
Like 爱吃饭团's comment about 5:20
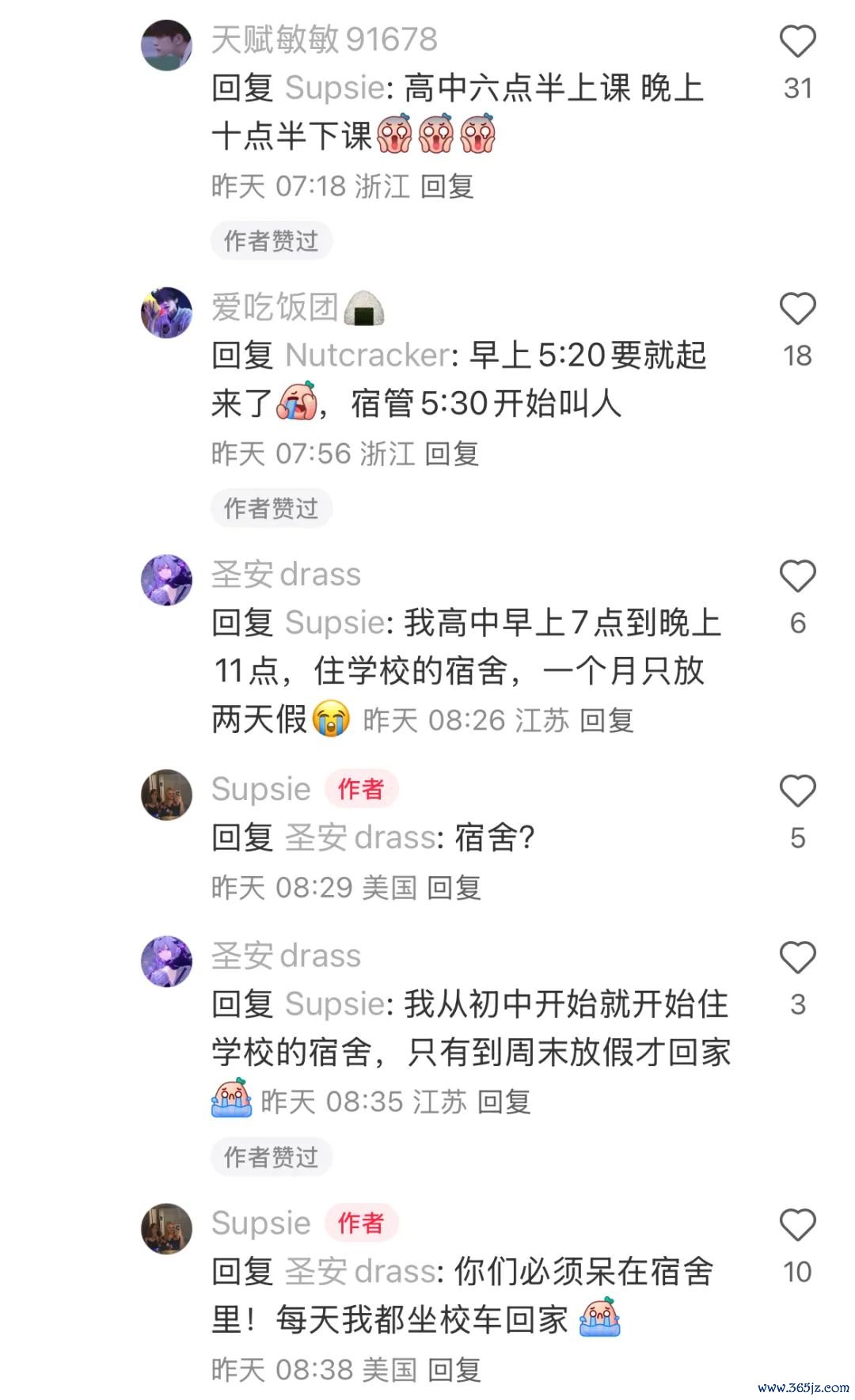click(x=797, y=309)
